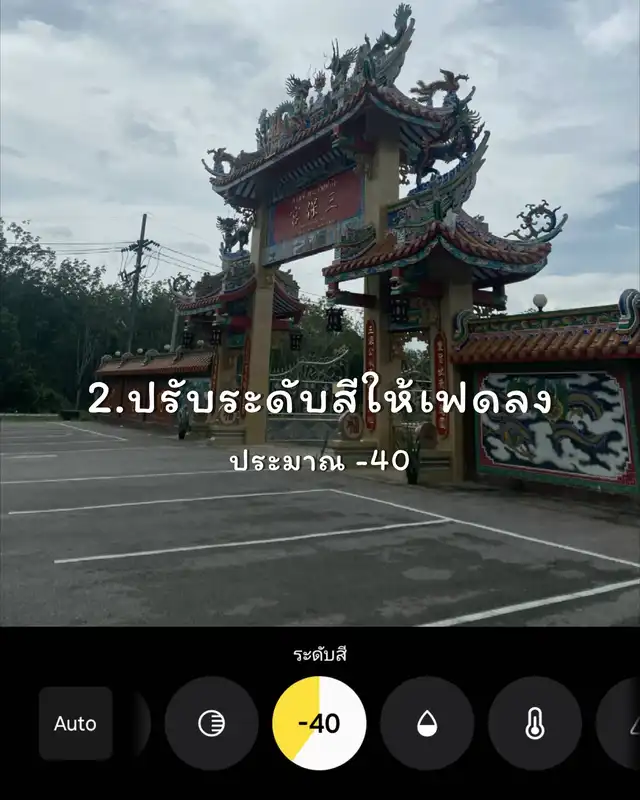Tap the yellow -40 color level dial
This screenshot has height=800, width=640.
pyautogui.click(x=319, y=723)
